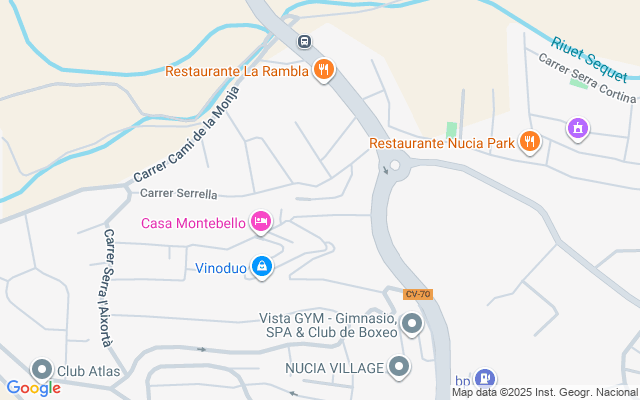Open Casa Montebello hotel marker
This screenshot has height=400, width=640.
(261, 222)
